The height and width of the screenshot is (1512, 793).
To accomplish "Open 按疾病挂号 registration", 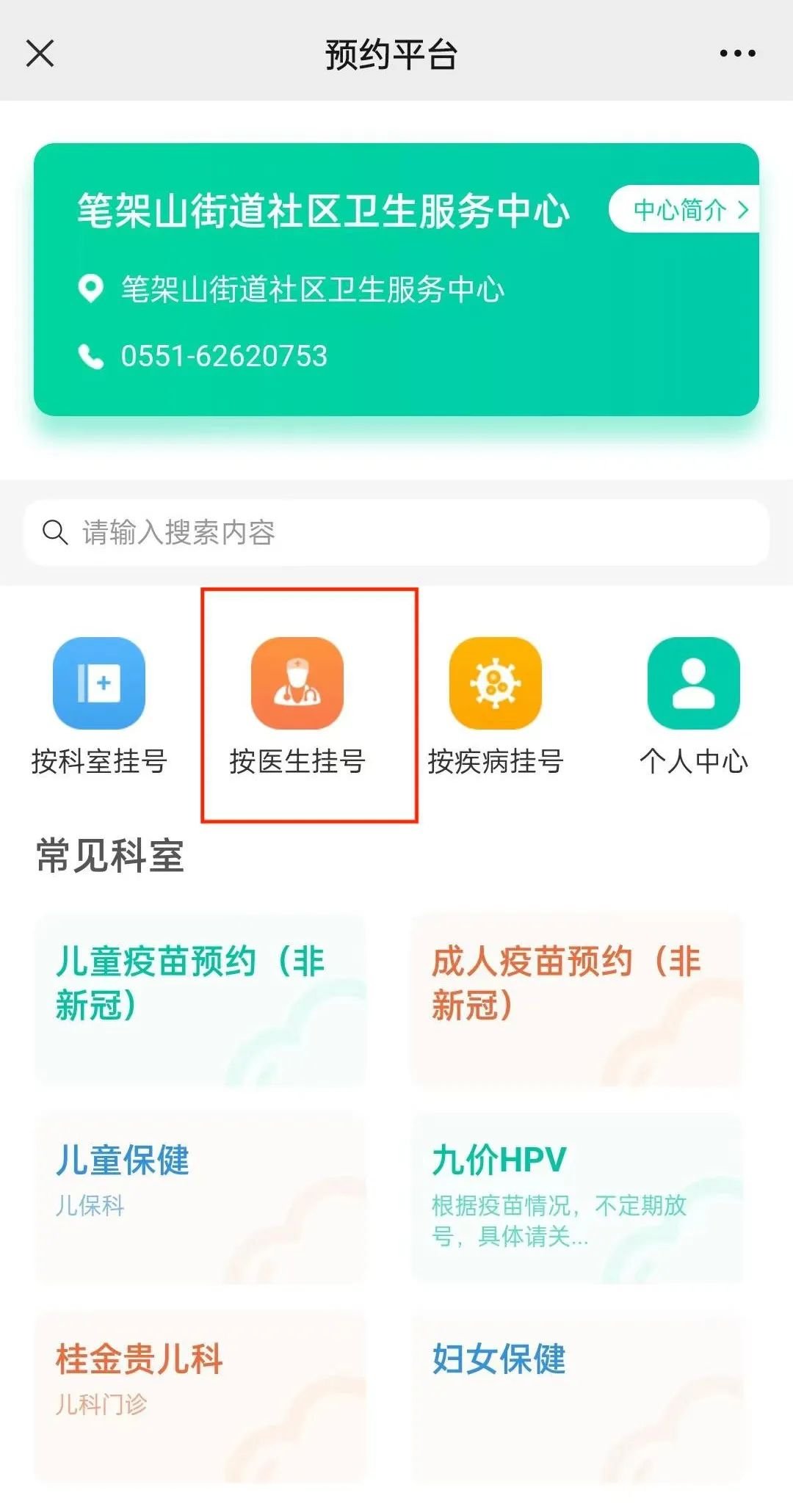I will tap(496, 706).
